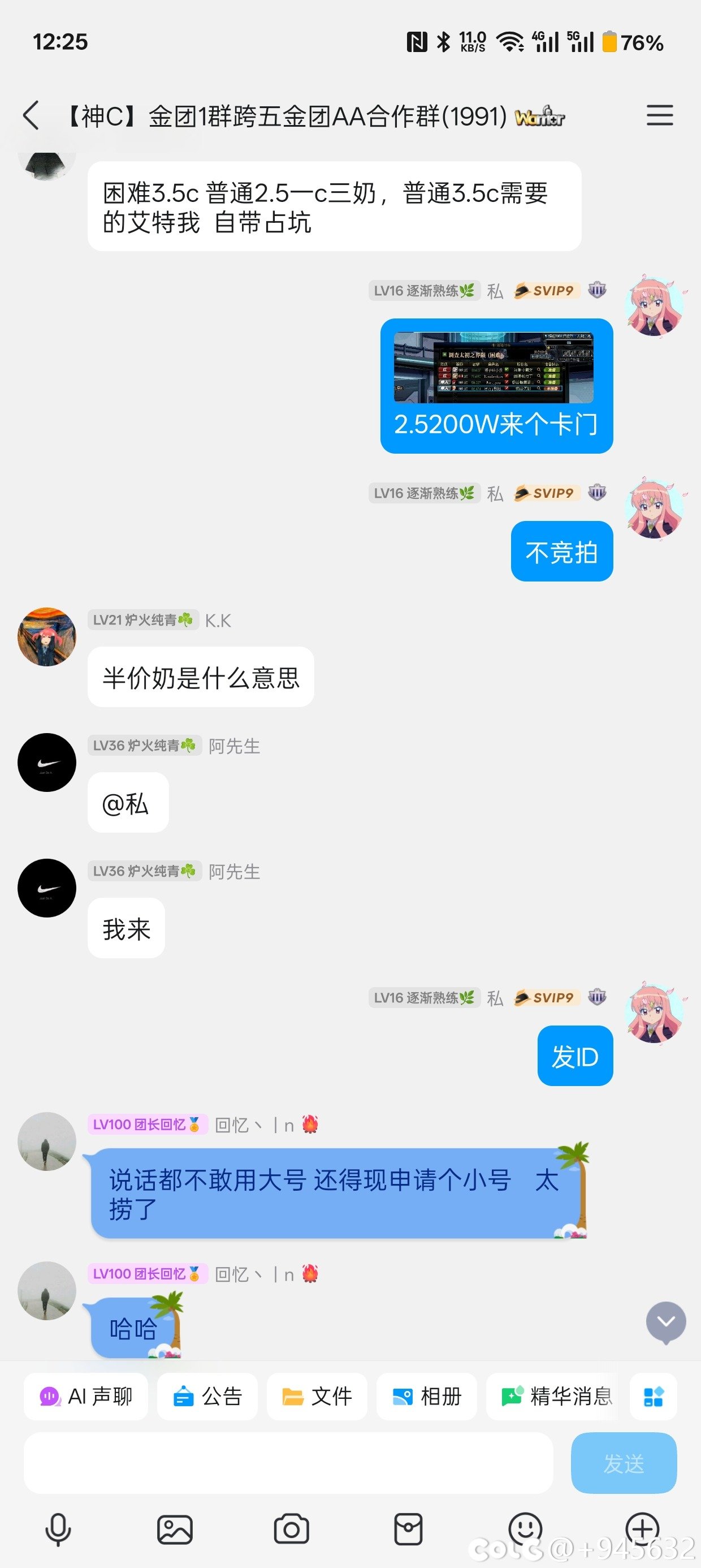Go back from the group chat

[31, 115]
